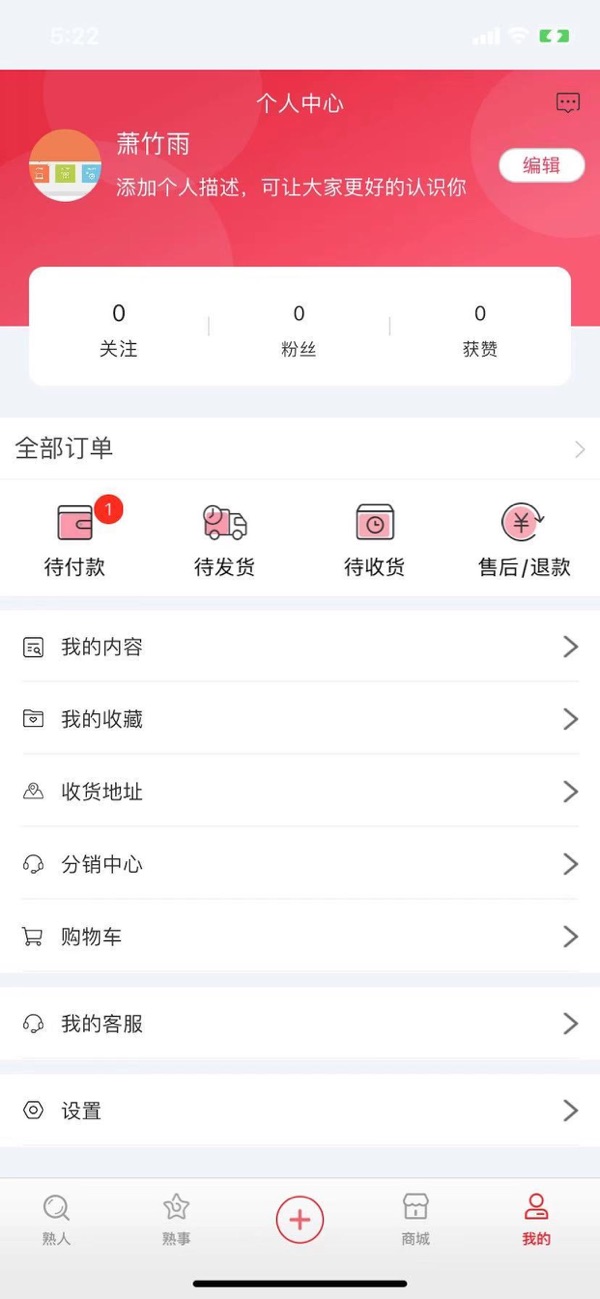The image size is (600, 1299).
Task: View 待收货 orders awaiting receipt
Action: tap(375, 540)
